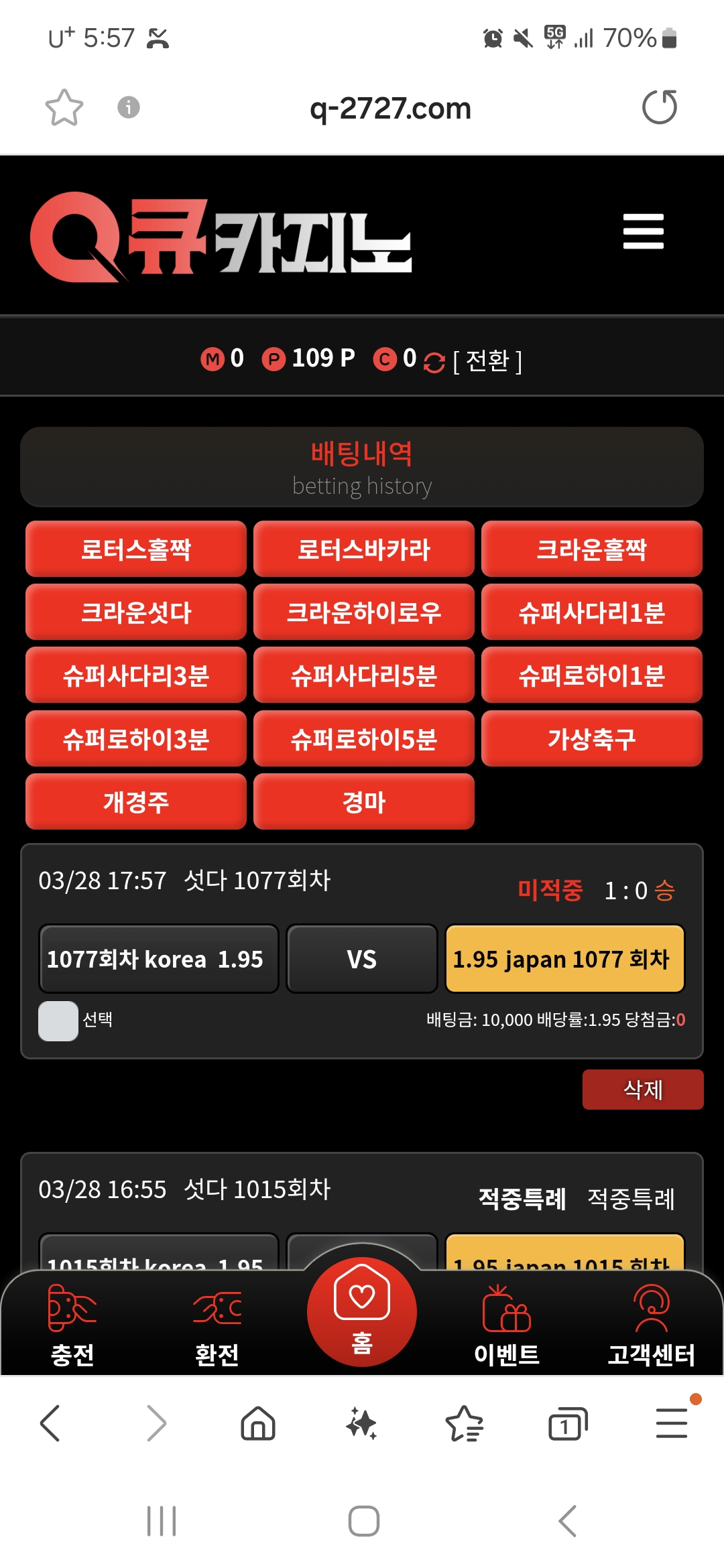Select 로터스바카라 betting history
This screenshot has height=1568, width=724.
pyautogui.click(x=363, y=549)
